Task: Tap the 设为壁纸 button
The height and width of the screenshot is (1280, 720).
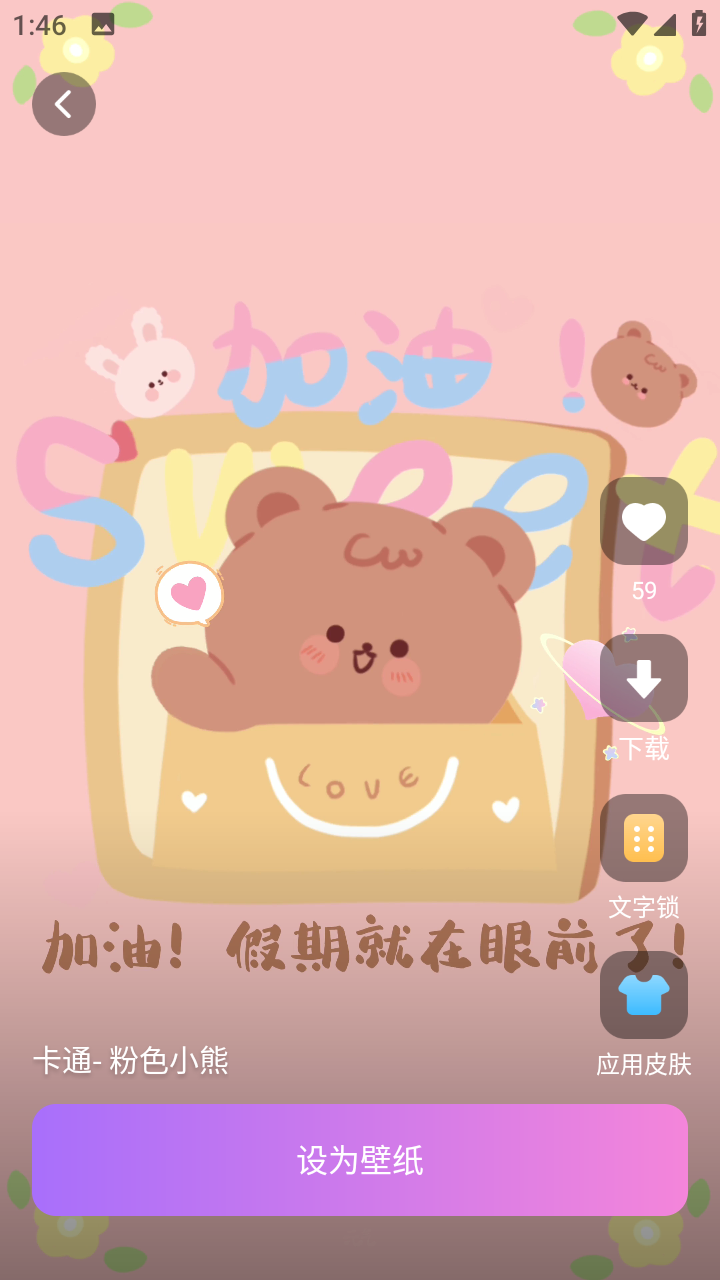Action: tap(360, 1160)
